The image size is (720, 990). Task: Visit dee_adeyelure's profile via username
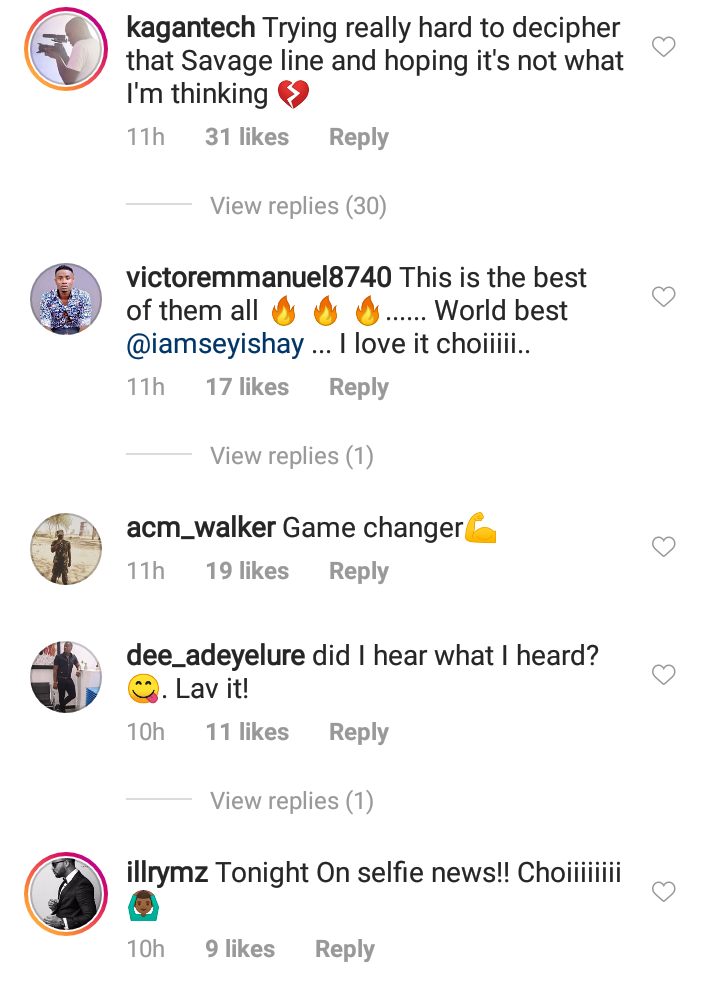[x=215, y=656]
